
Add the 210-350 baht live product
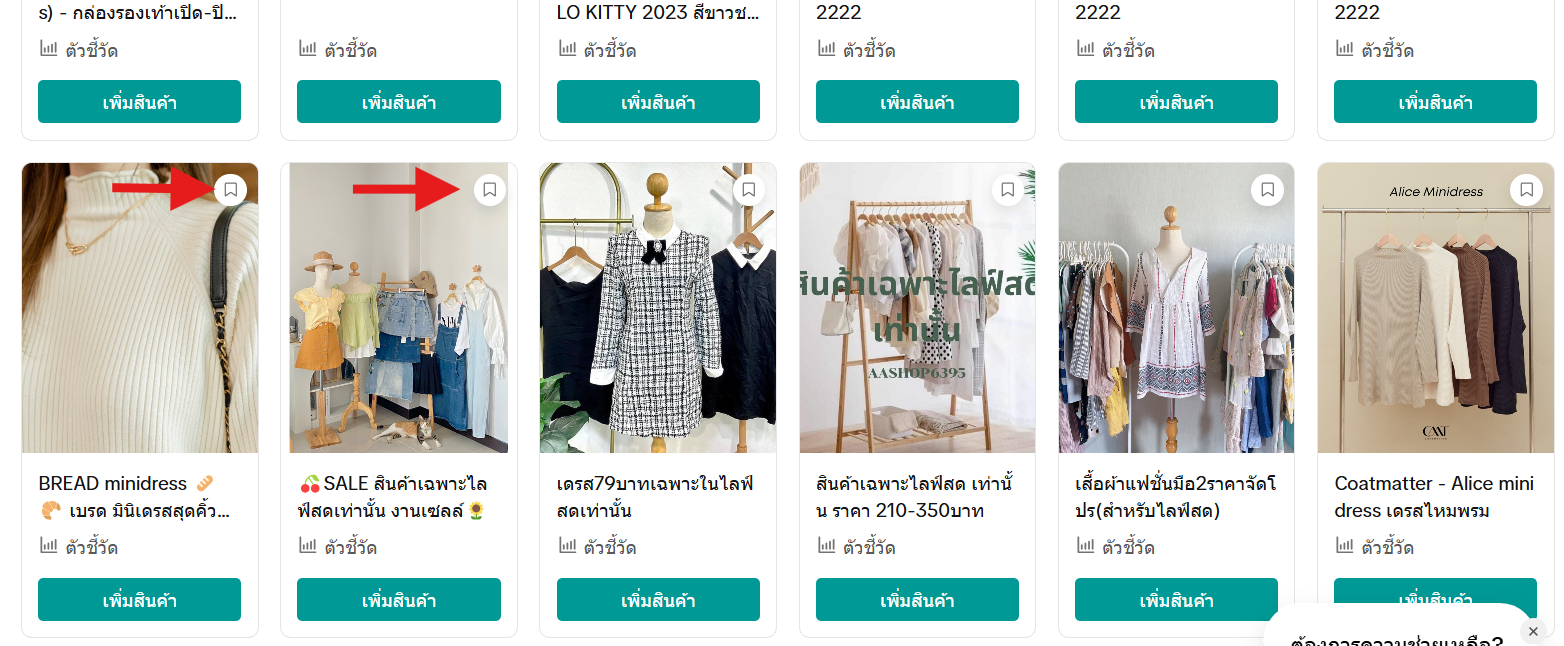click(917, 600)
